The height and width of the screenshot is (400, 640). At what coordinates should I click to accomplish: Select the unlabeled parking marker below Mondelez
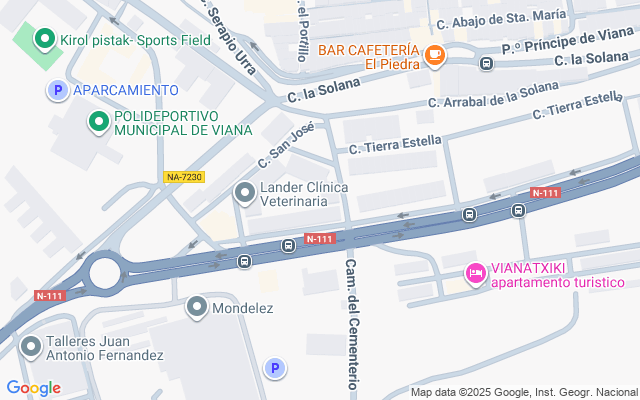point(275,368)
